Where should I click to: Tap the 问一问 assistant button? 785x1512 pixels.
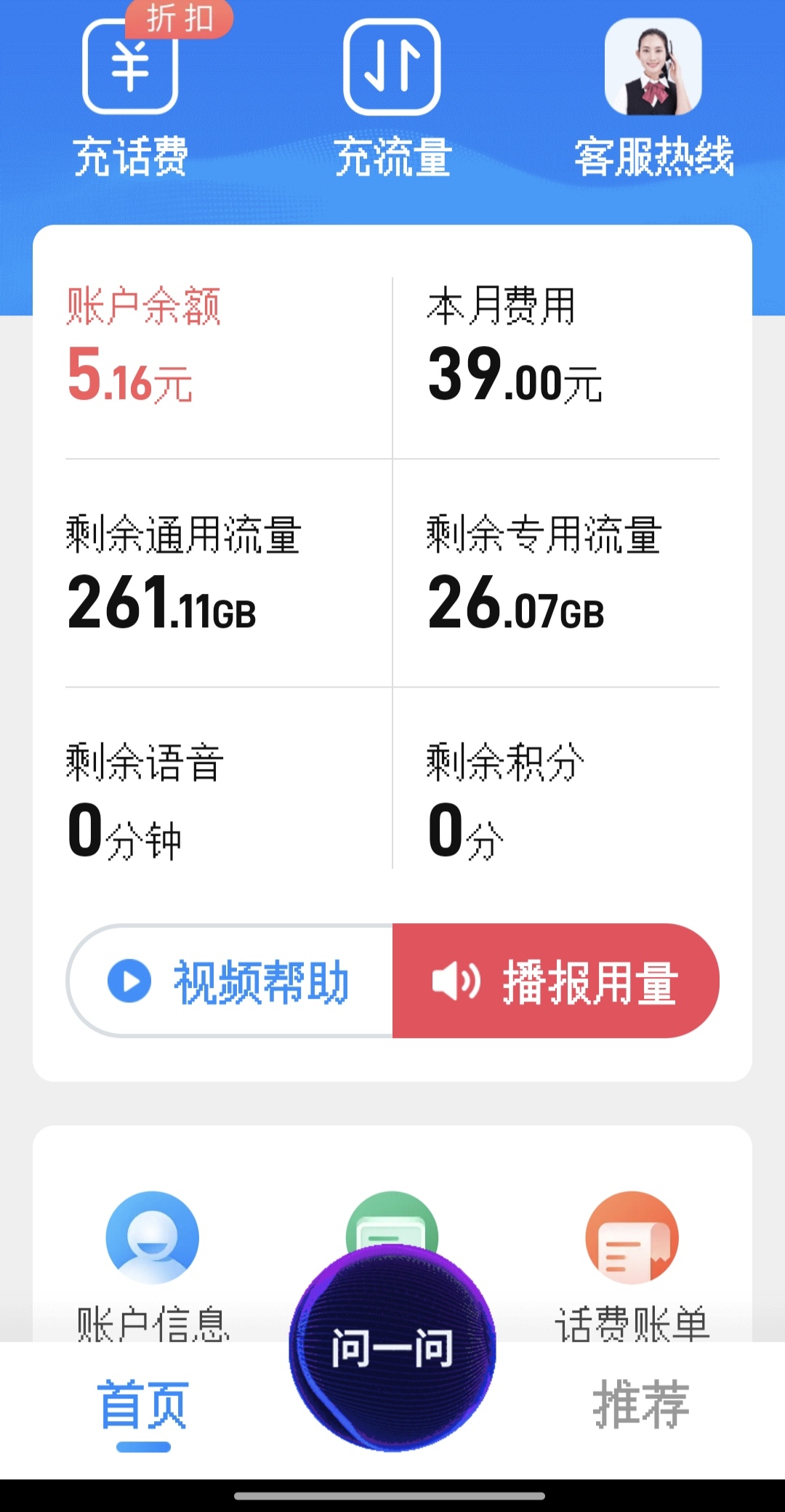click(392, 1348)
